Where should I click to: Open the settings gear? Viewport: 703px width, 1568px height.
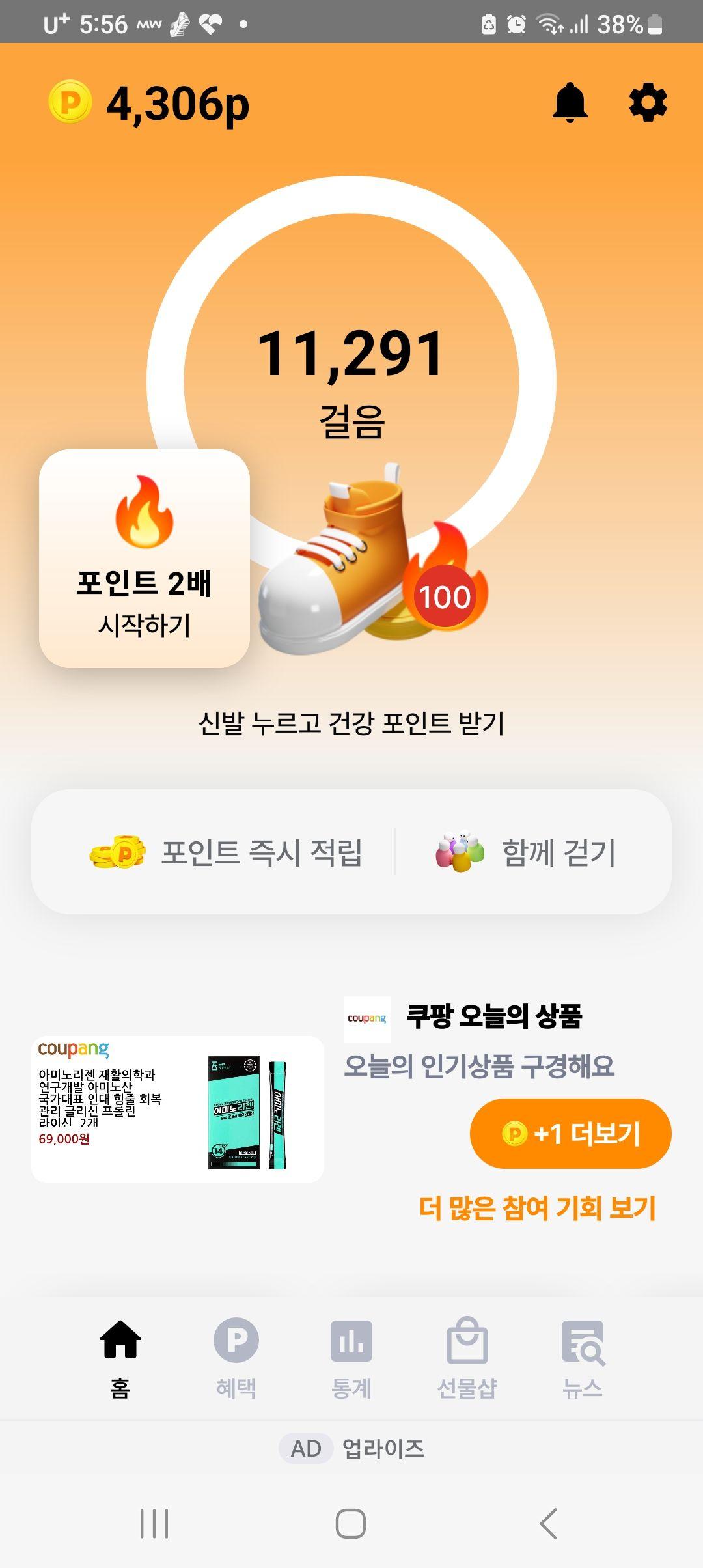[x=648, y=103]
